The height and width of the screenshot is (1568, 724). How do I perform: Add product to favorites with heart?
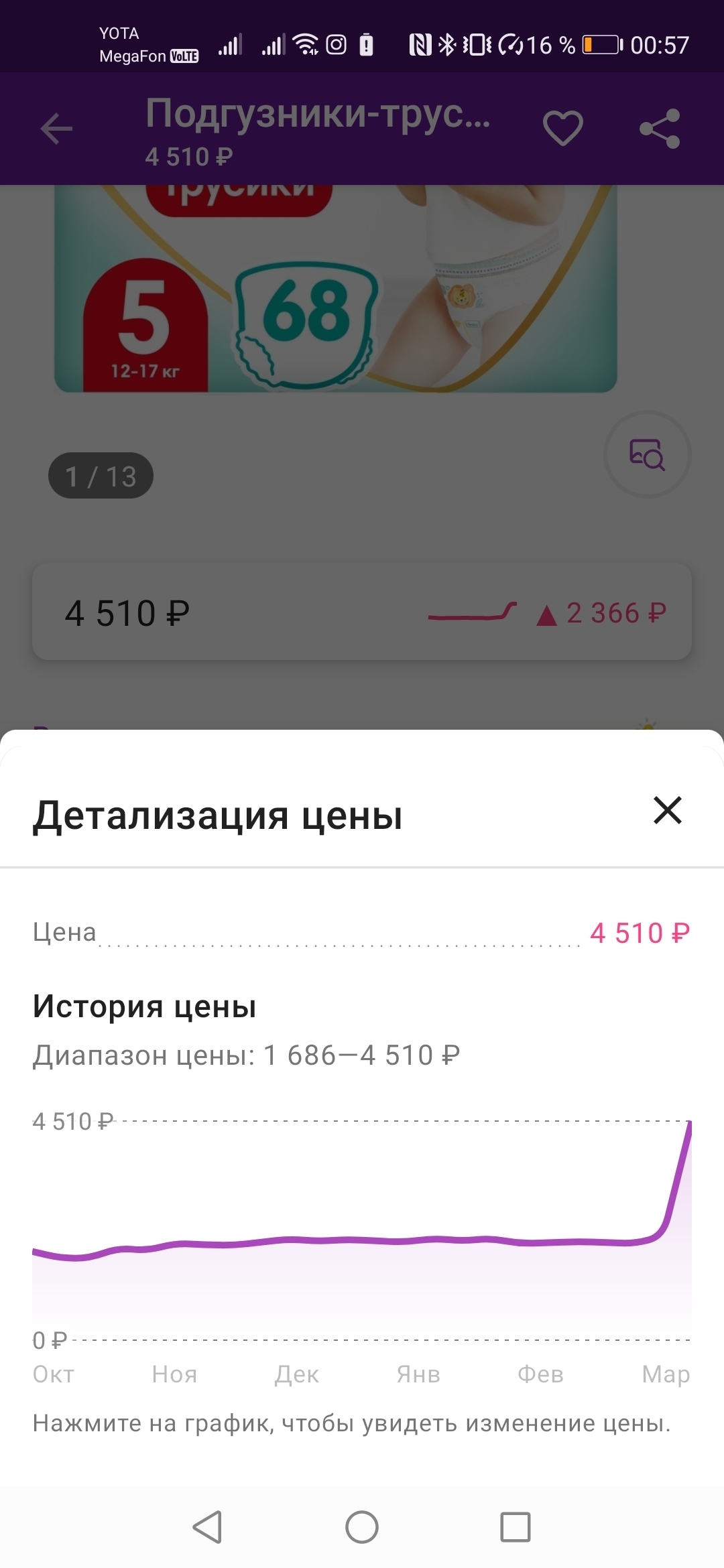(562, 129)
